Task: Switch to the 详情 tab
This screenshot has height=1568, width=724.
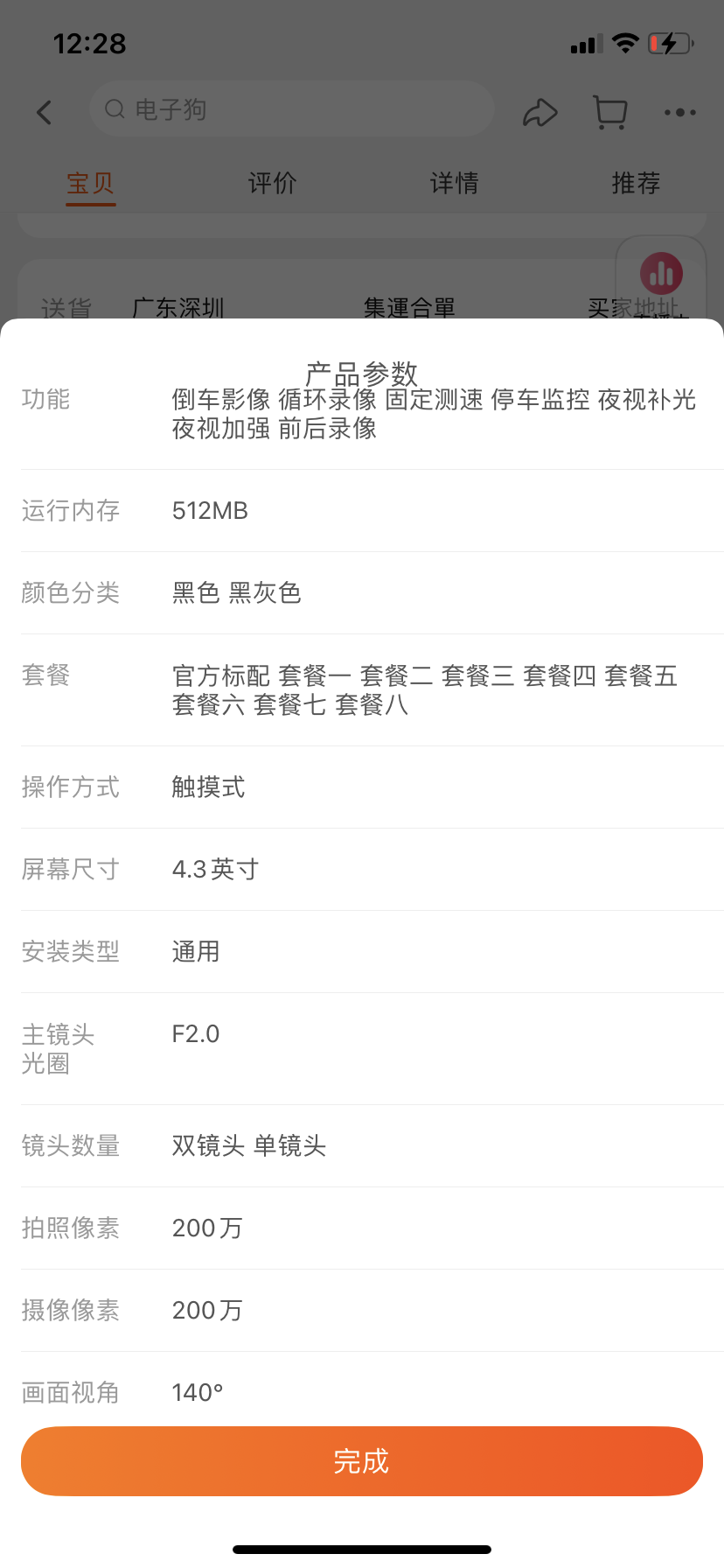Action: tap(454, 183)
